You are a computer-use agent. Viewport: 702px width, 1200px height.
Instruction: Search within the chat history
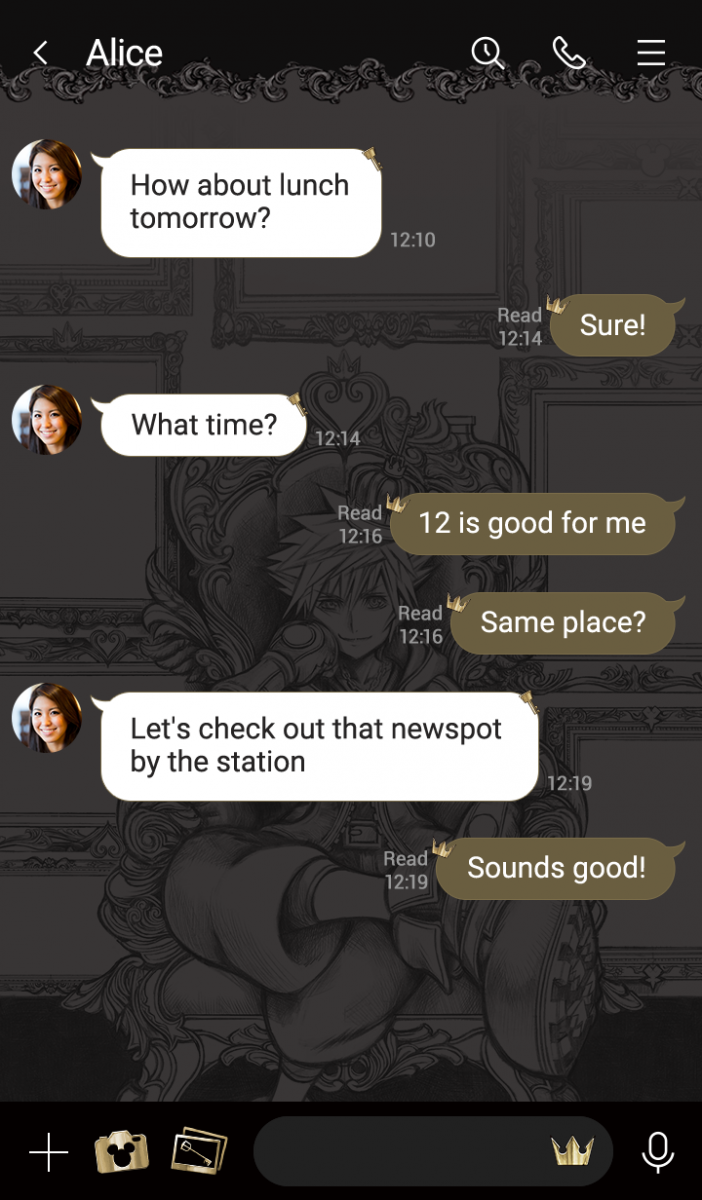coord(487,53)
